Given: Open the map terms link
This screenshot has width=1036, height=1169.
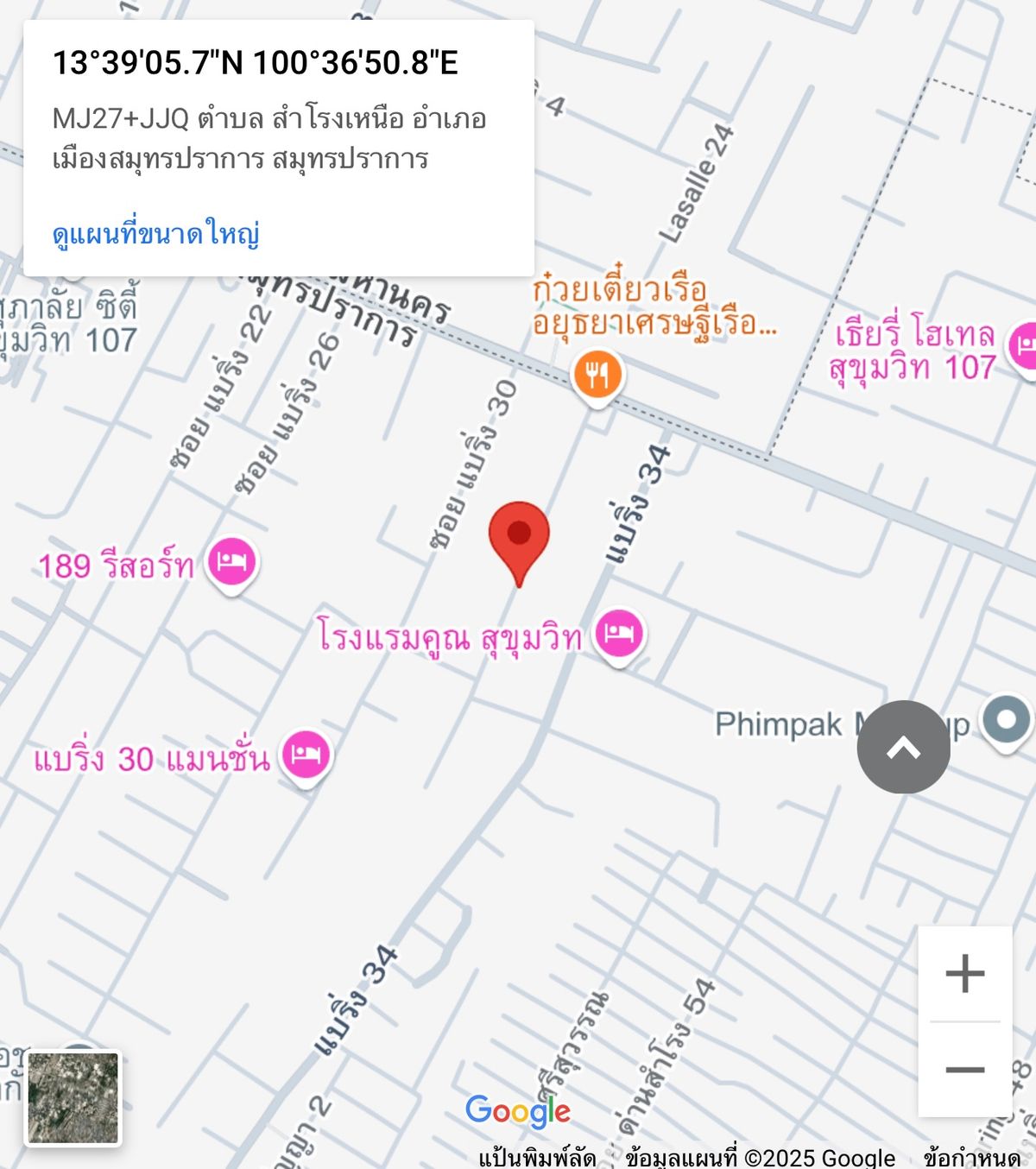Looking at the screenshot, I should pyautogui.click(x=972, y=1157).
